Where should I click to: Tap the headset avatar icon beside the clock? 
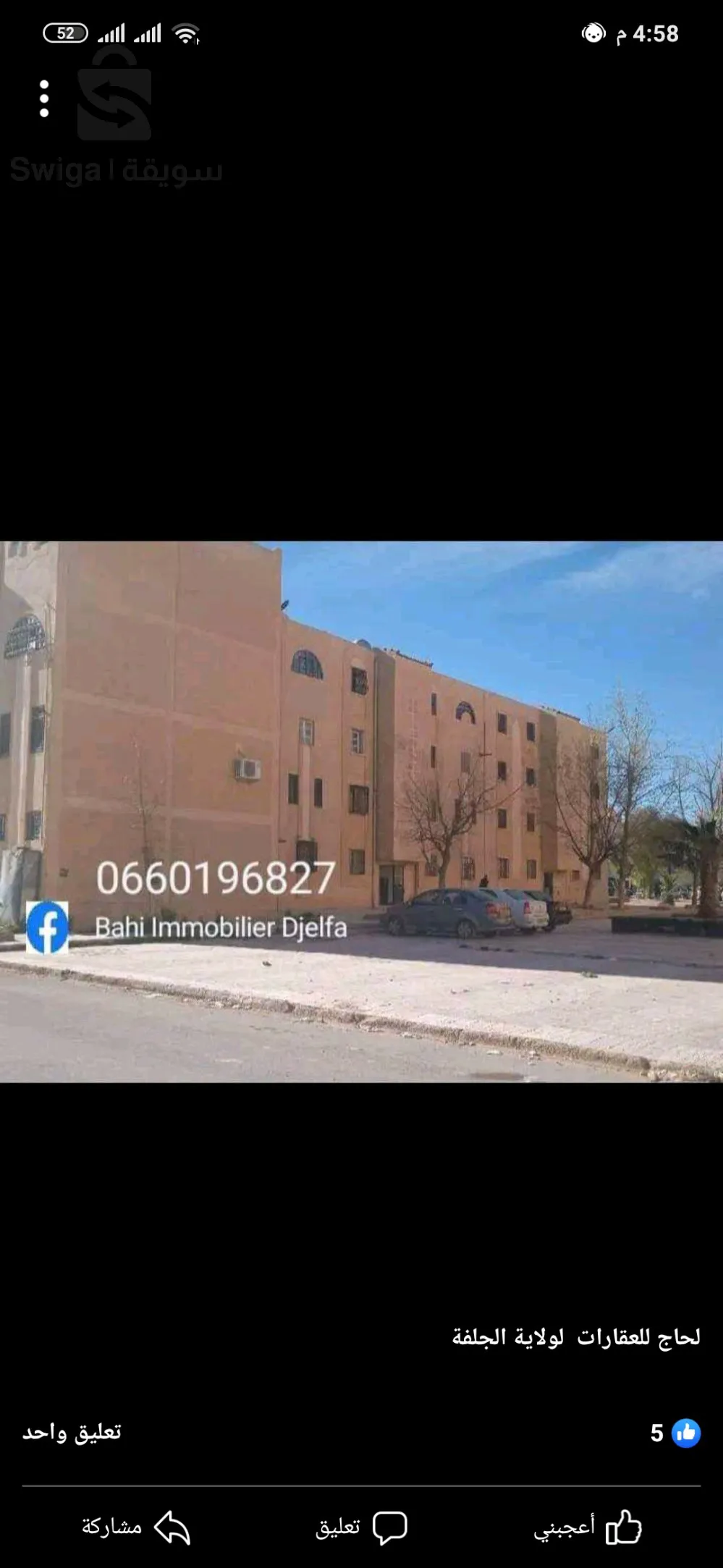tap(594, 31)
